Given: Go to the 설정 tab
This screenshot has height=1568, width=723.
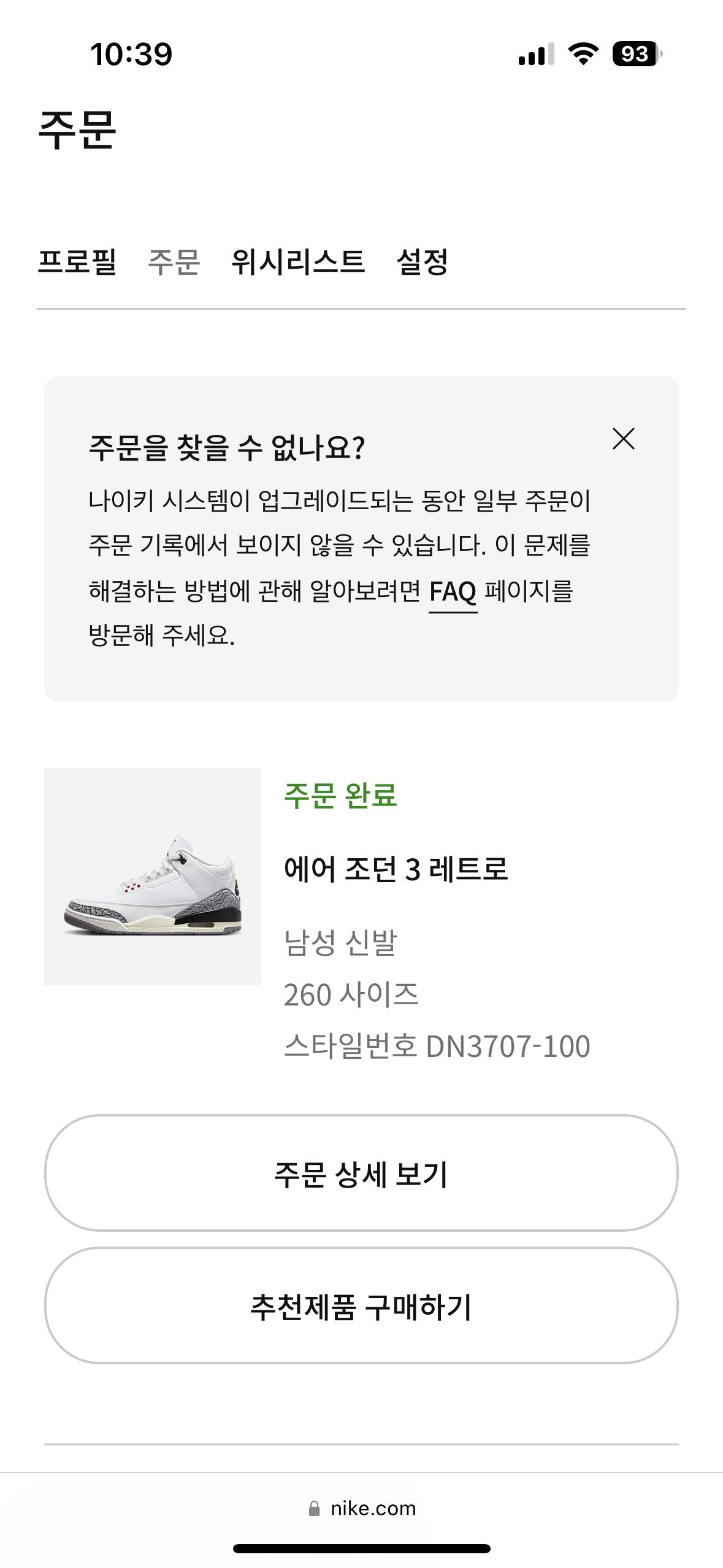Looking at the screenshot, I should pos(423,262).
